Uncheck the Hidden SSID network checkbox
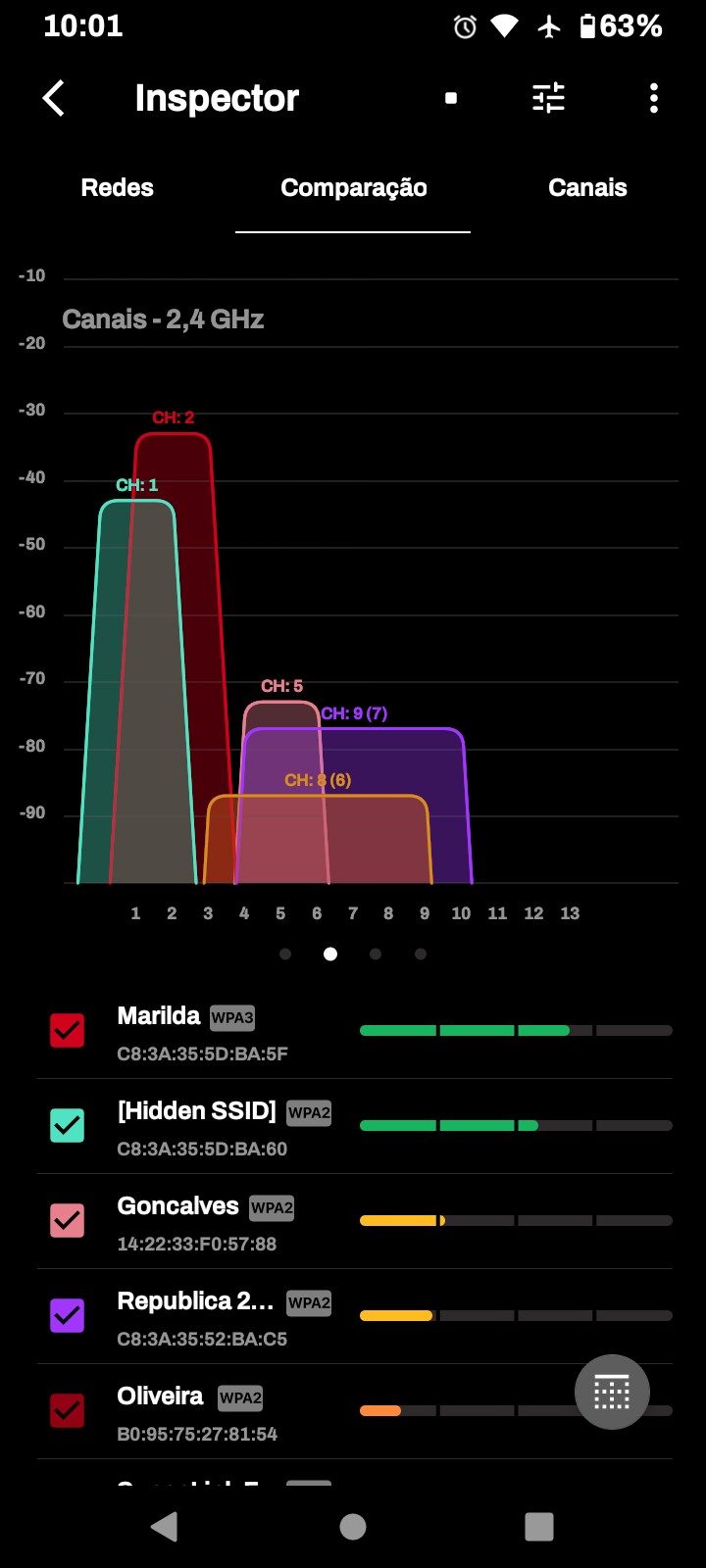This screenshot has height=1568, width=706. click(x=68, y=1125)
